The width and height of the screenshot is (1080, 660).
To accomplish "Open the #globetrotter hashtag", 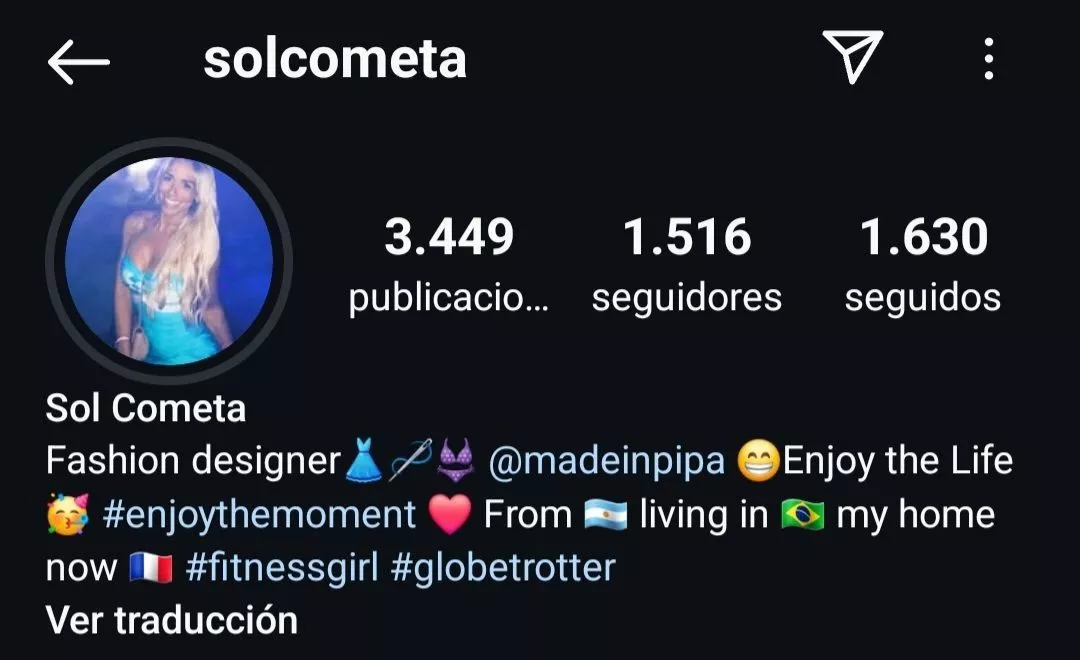I will click(x=503, y=568).
